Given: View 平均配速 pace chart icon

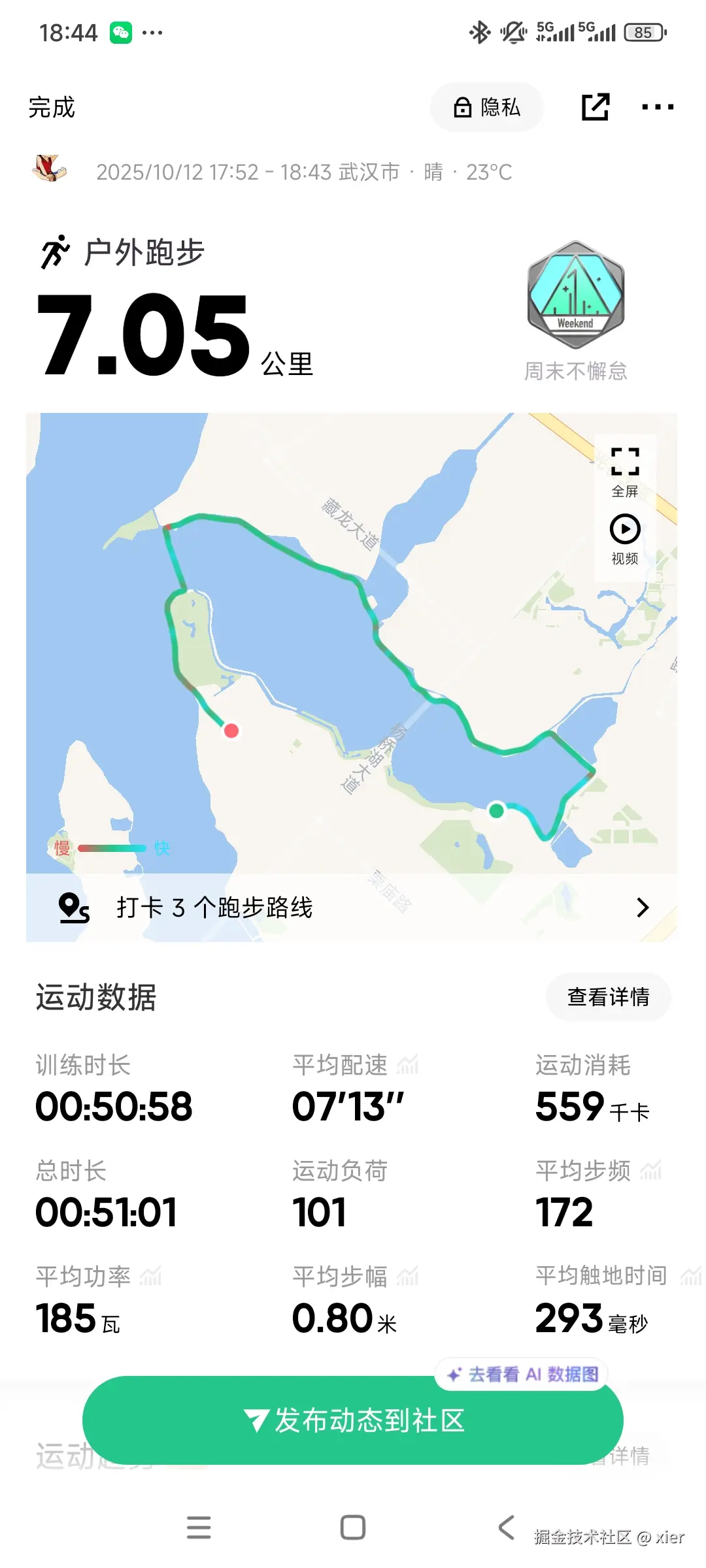Looking at the screenshot, I should [x=407, y=1066].
